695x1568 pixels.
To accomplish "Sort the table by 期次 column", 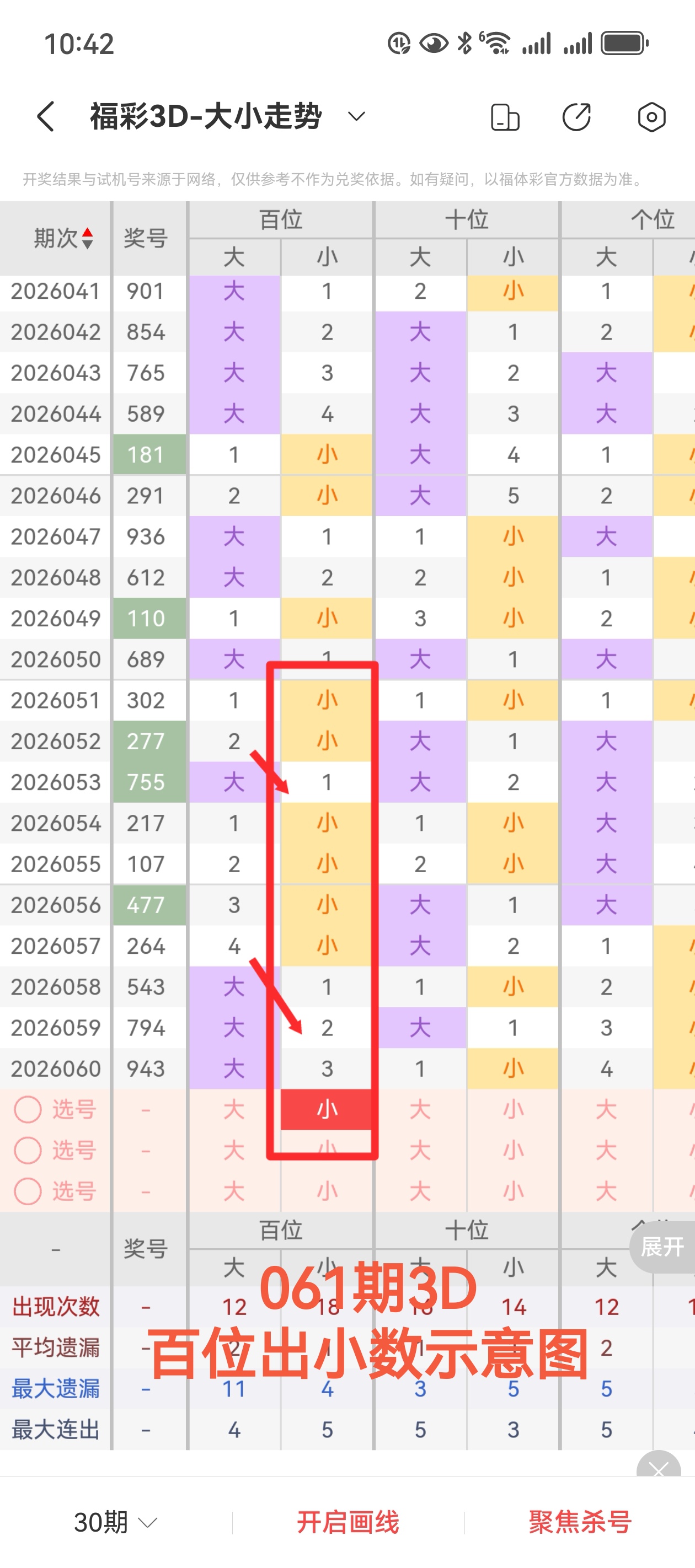I will 63,238.
